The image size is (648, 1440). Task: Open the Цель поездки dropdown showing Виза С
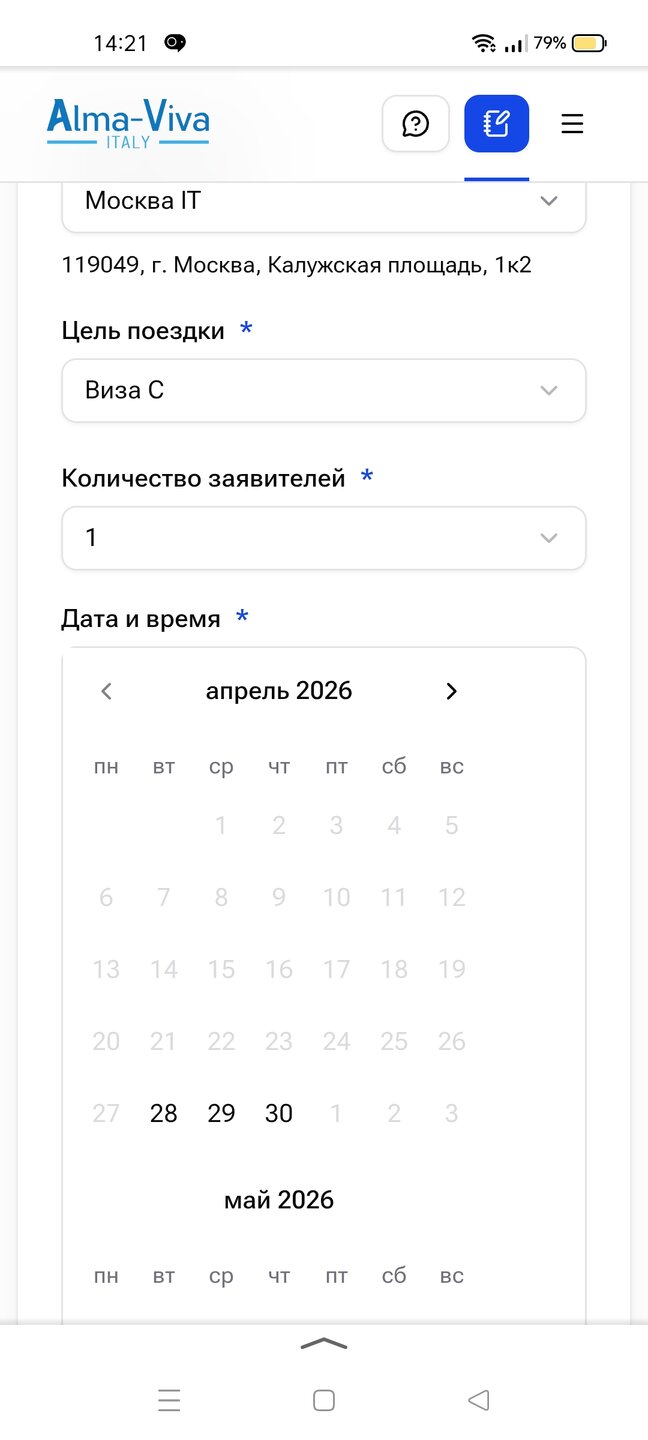(x=323, y=390)
